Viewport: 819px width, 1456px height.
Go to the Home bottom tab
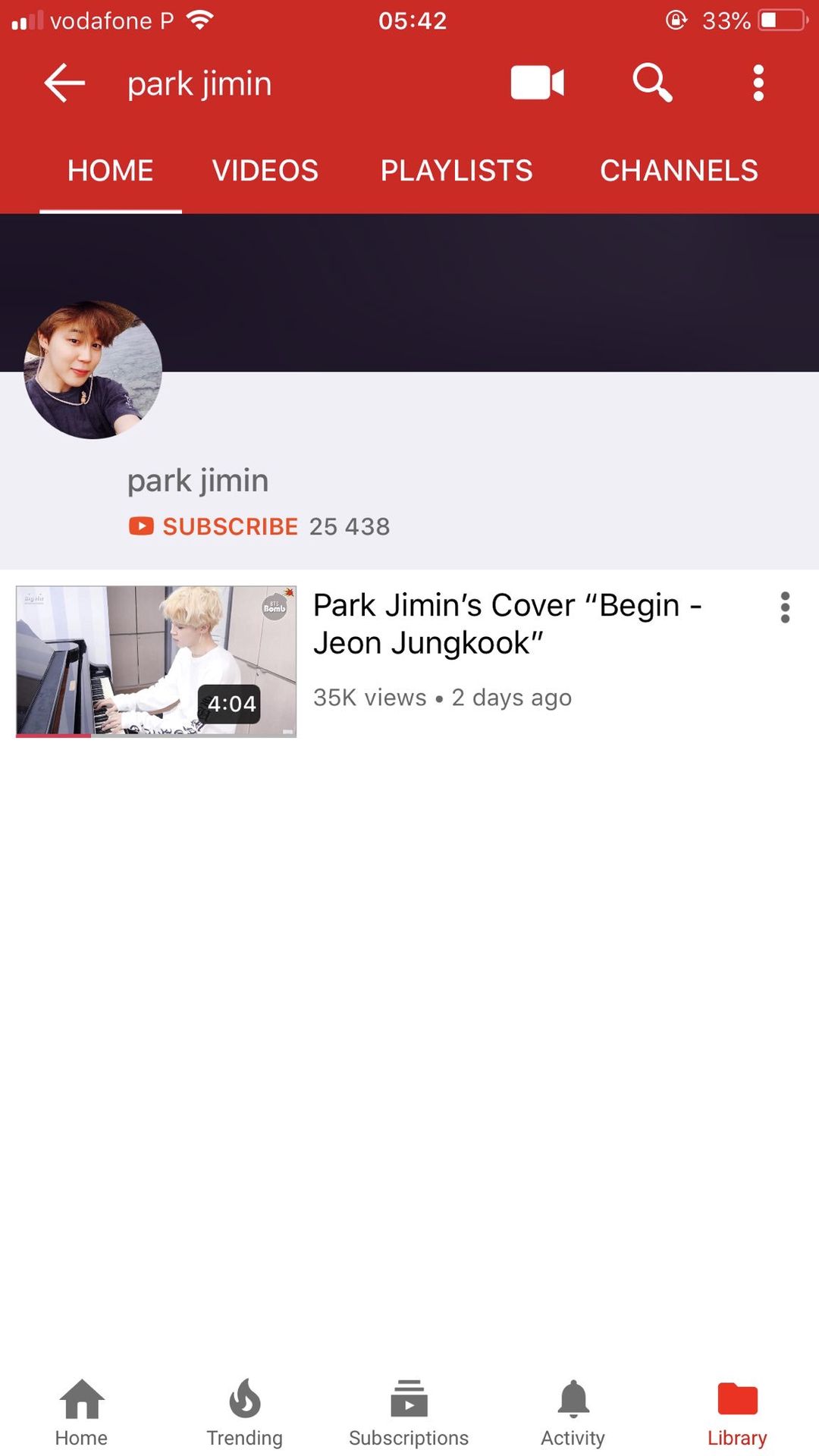click(82, 1412)
